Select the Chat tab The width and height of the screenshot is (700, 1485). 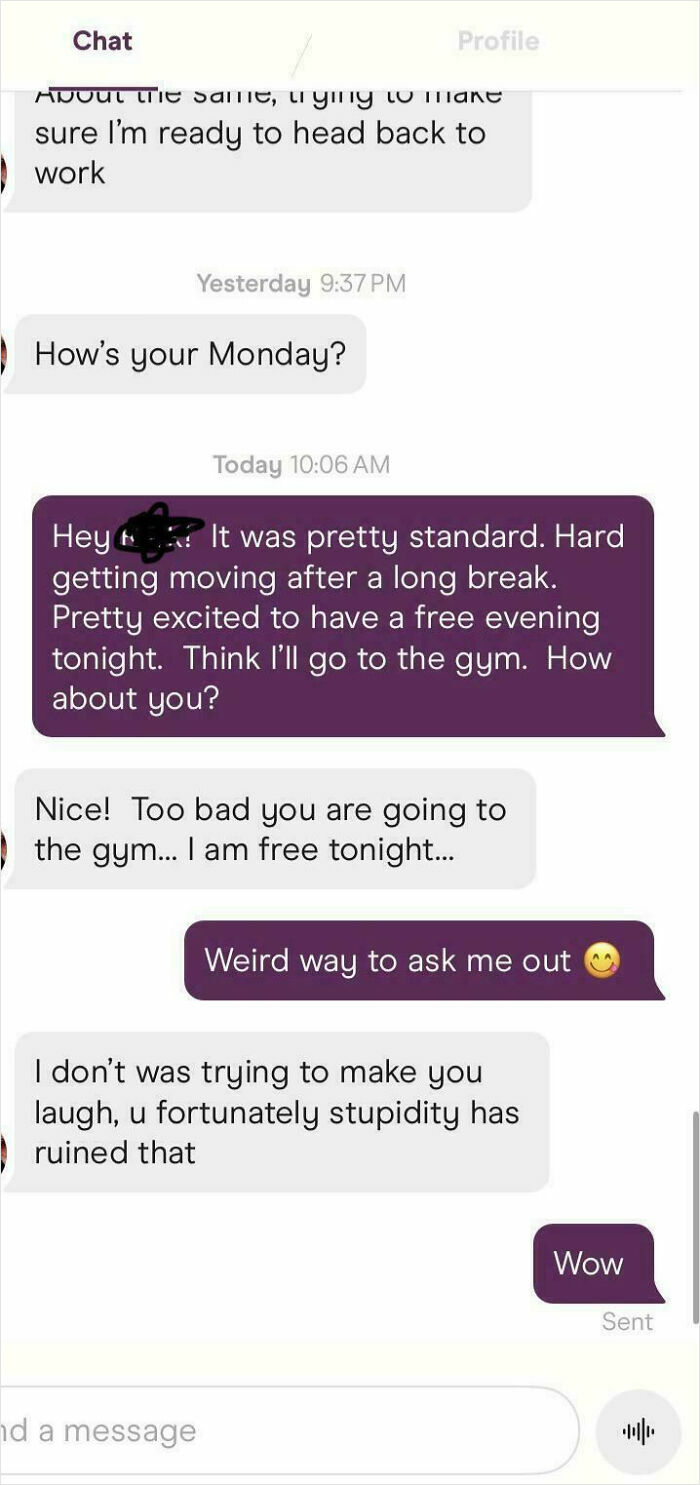(x=102, y=41)
